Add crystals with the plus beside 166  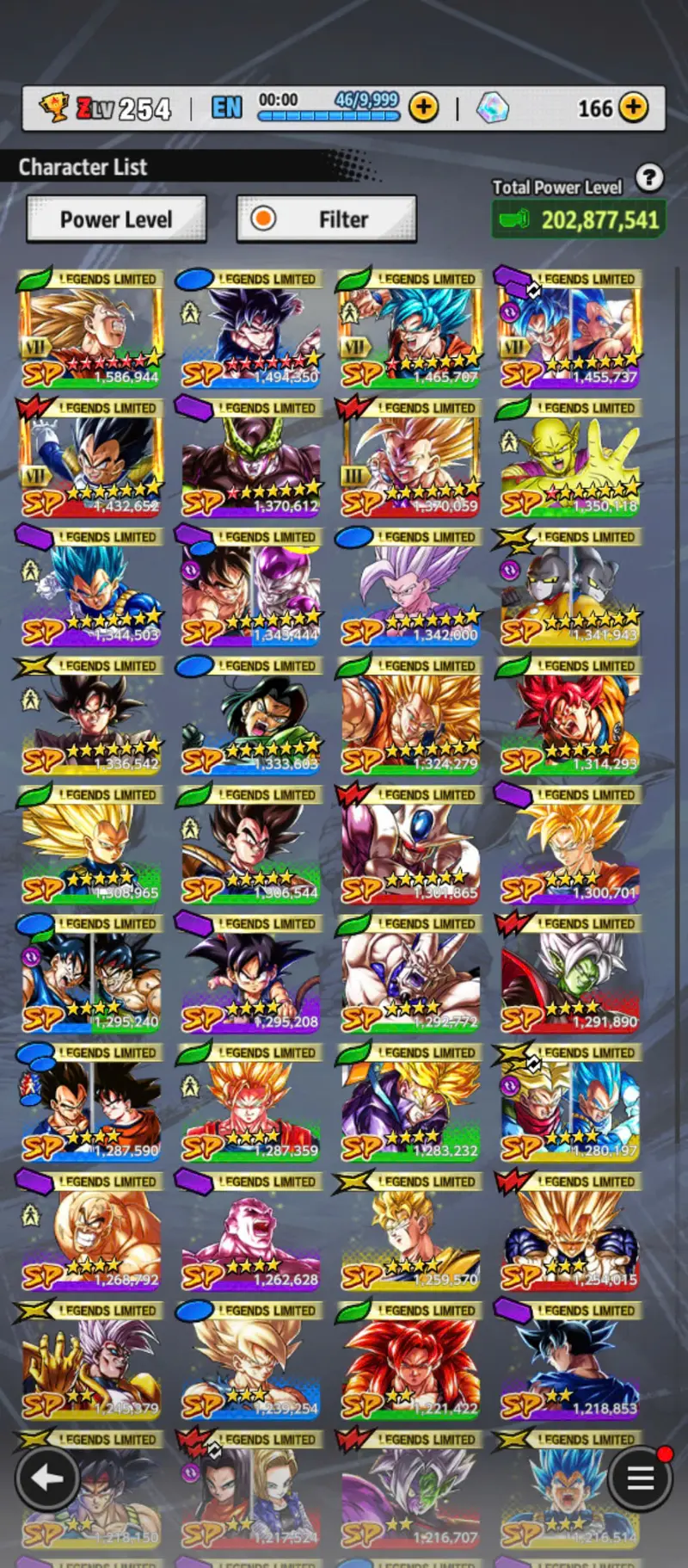point(634,108)
